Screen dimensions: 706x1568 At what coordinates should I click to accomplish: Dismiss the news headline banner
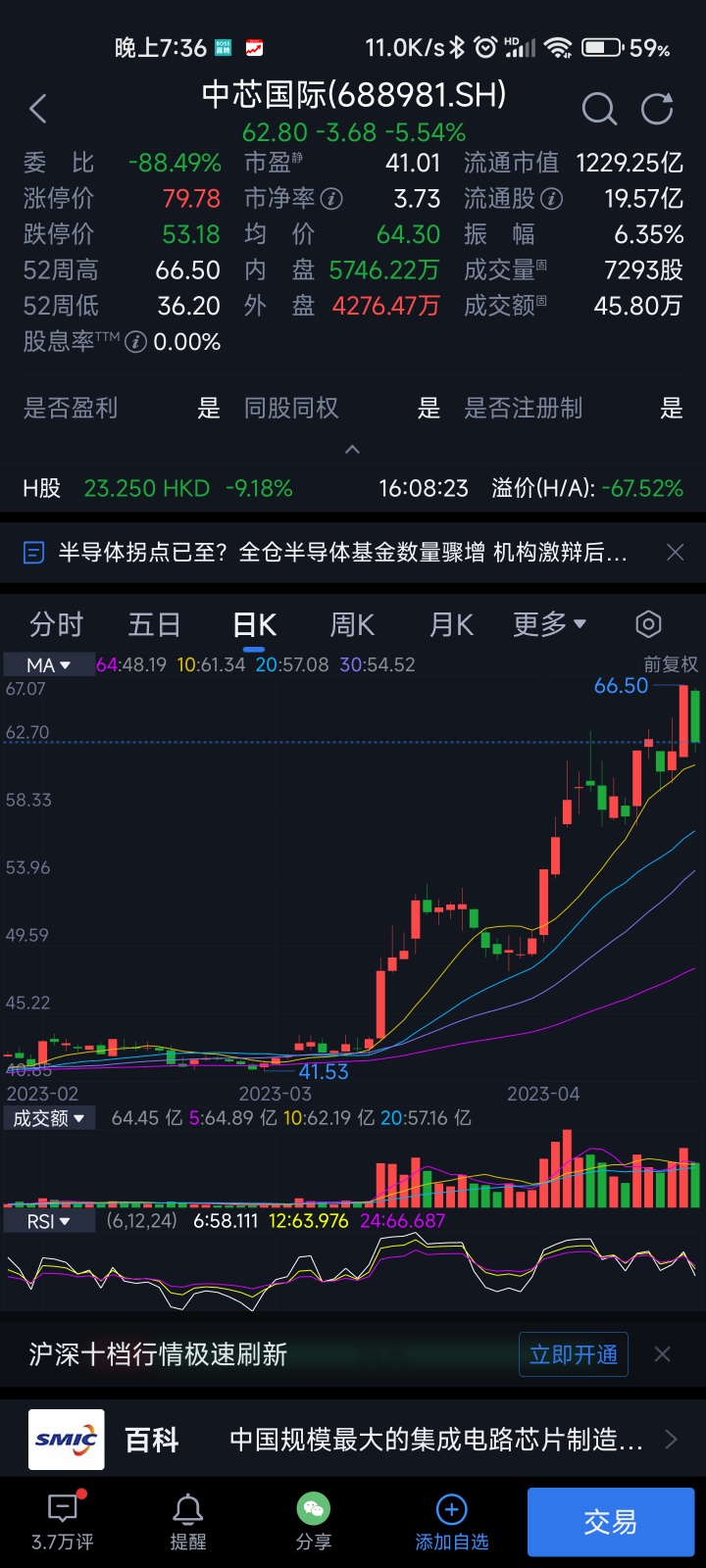click(675, 553)
